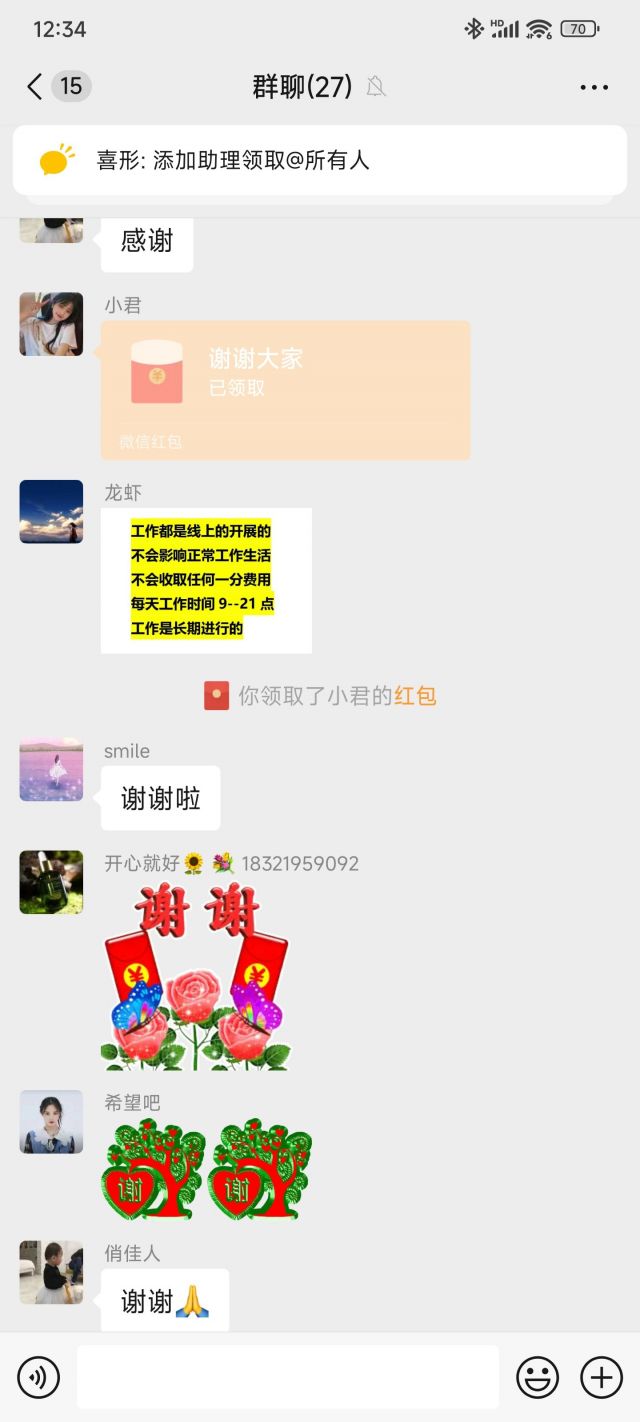Open smile's profile avatar
Viewport: 640px width, 1422px height.
click(51, 770)
